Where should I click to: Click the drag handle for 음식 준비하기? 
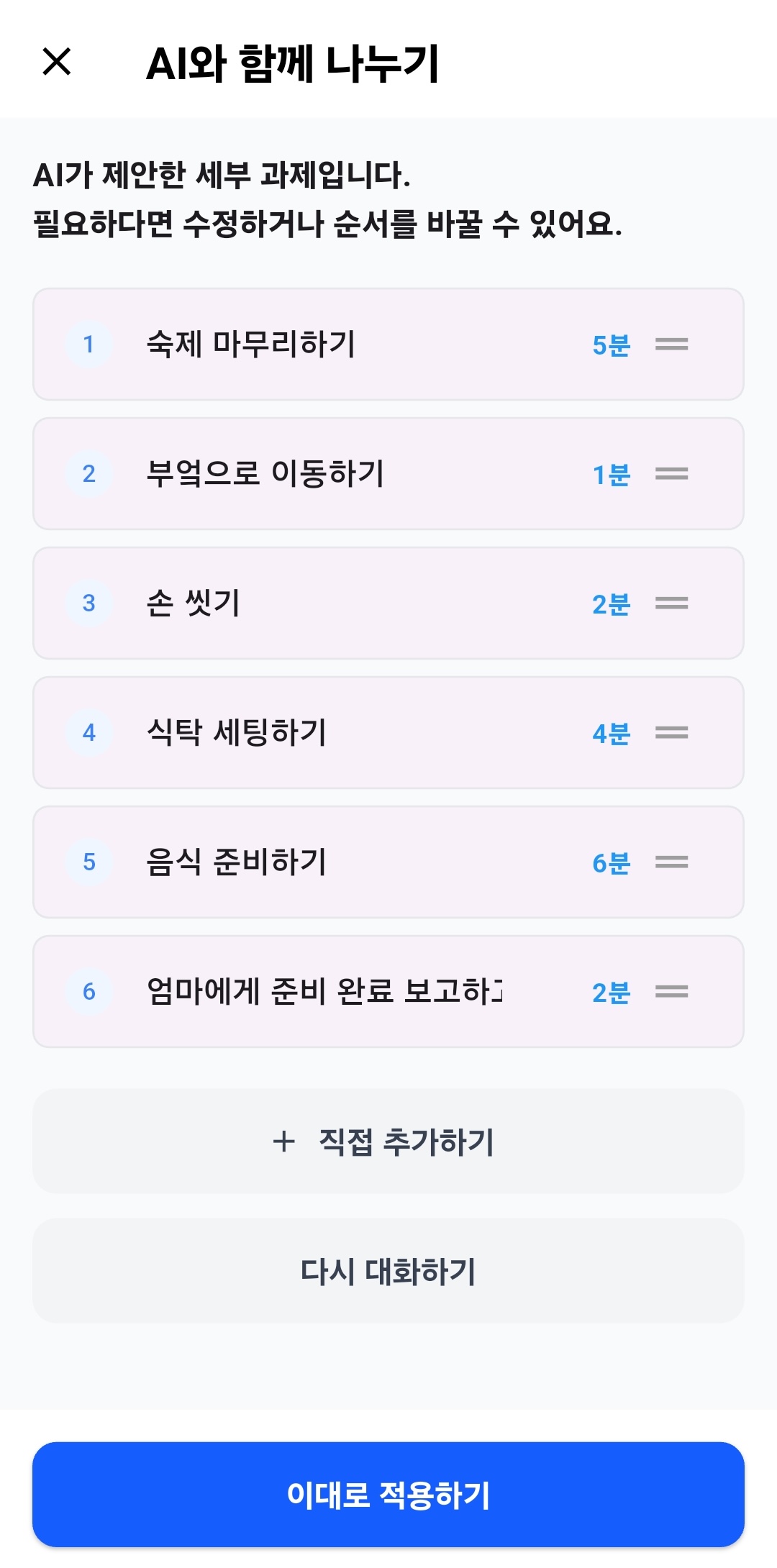(673, 862)
